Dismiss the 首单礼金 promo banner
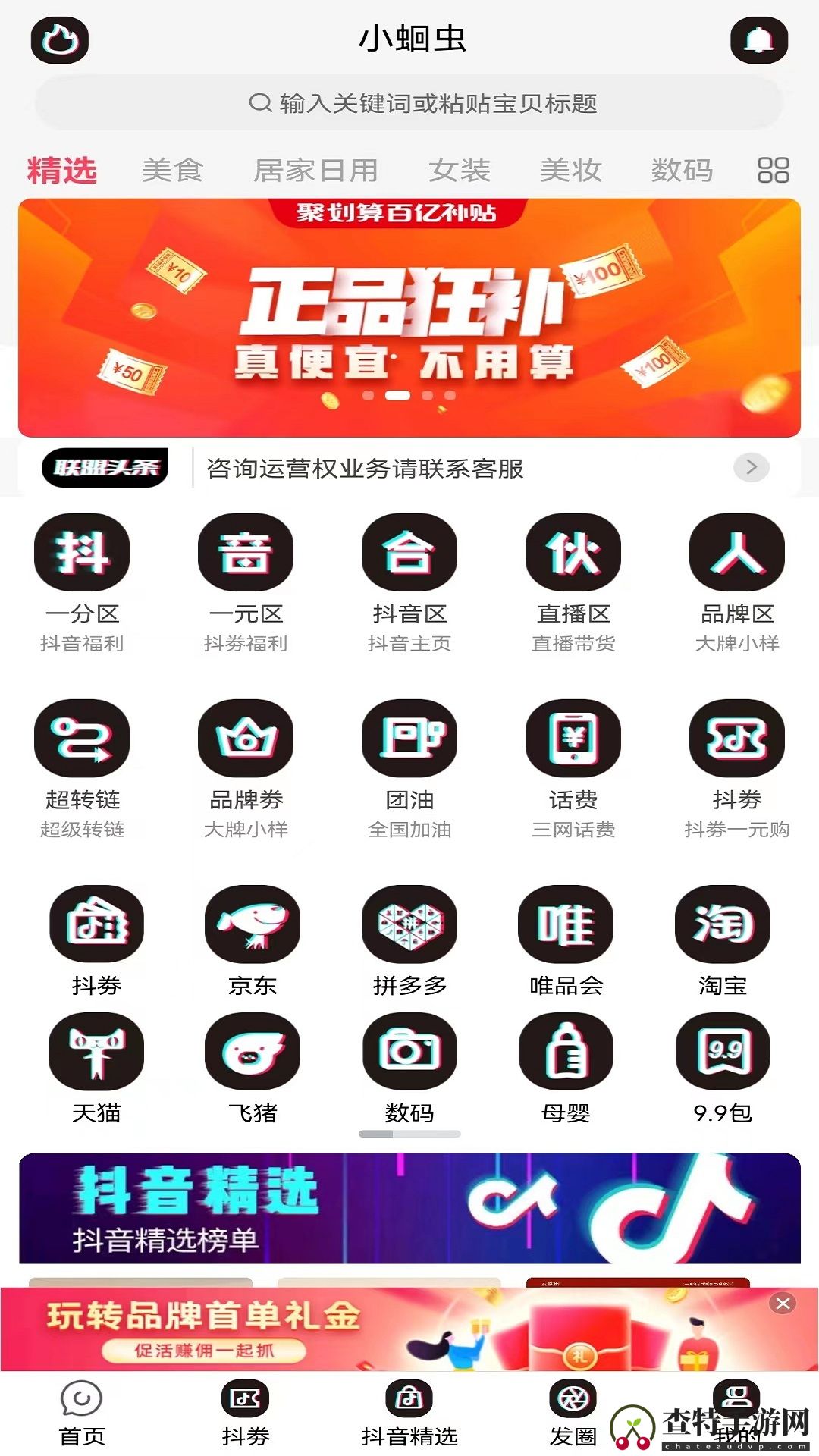Screen dimensions: 819x1456 783,1303
